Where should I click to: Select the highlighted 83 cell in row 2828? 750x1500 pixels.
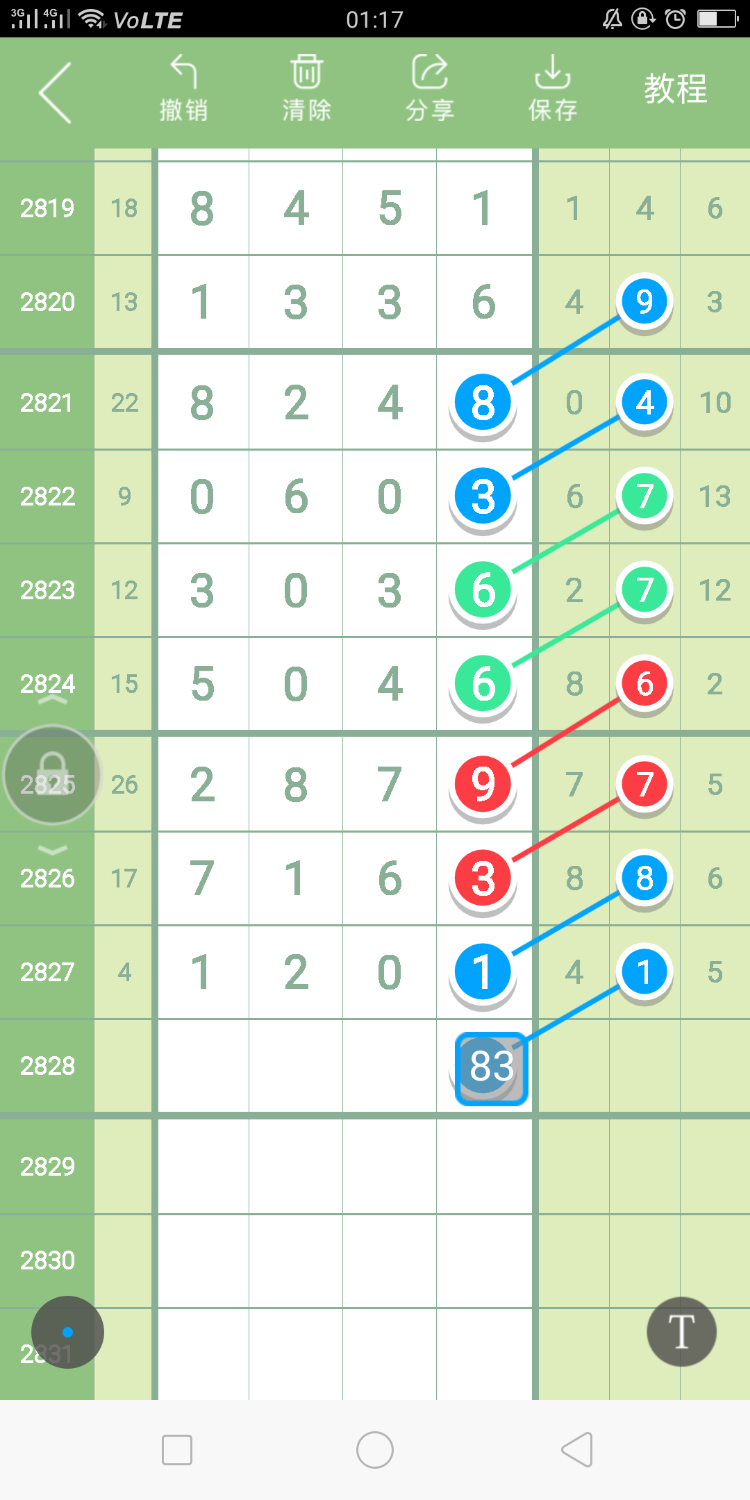click(490, 1068)
